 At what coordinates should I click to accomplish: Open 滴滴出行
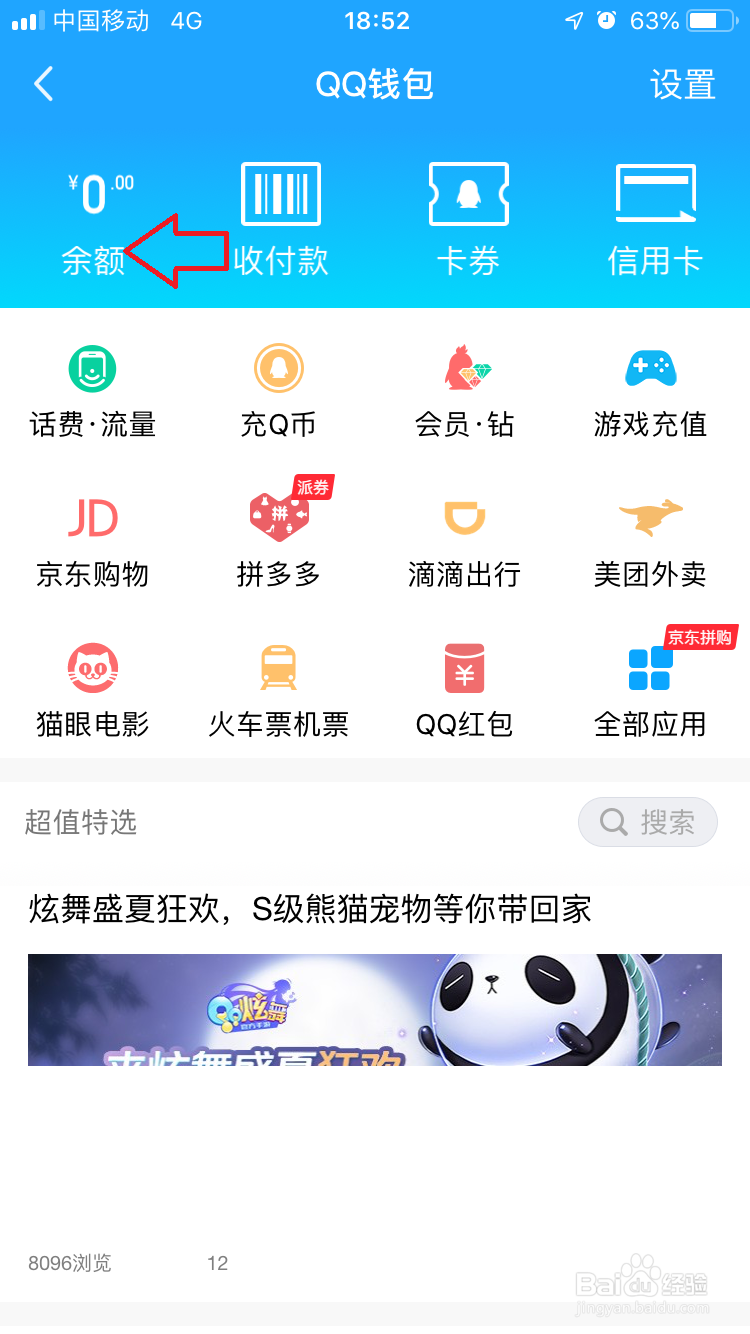465,541
